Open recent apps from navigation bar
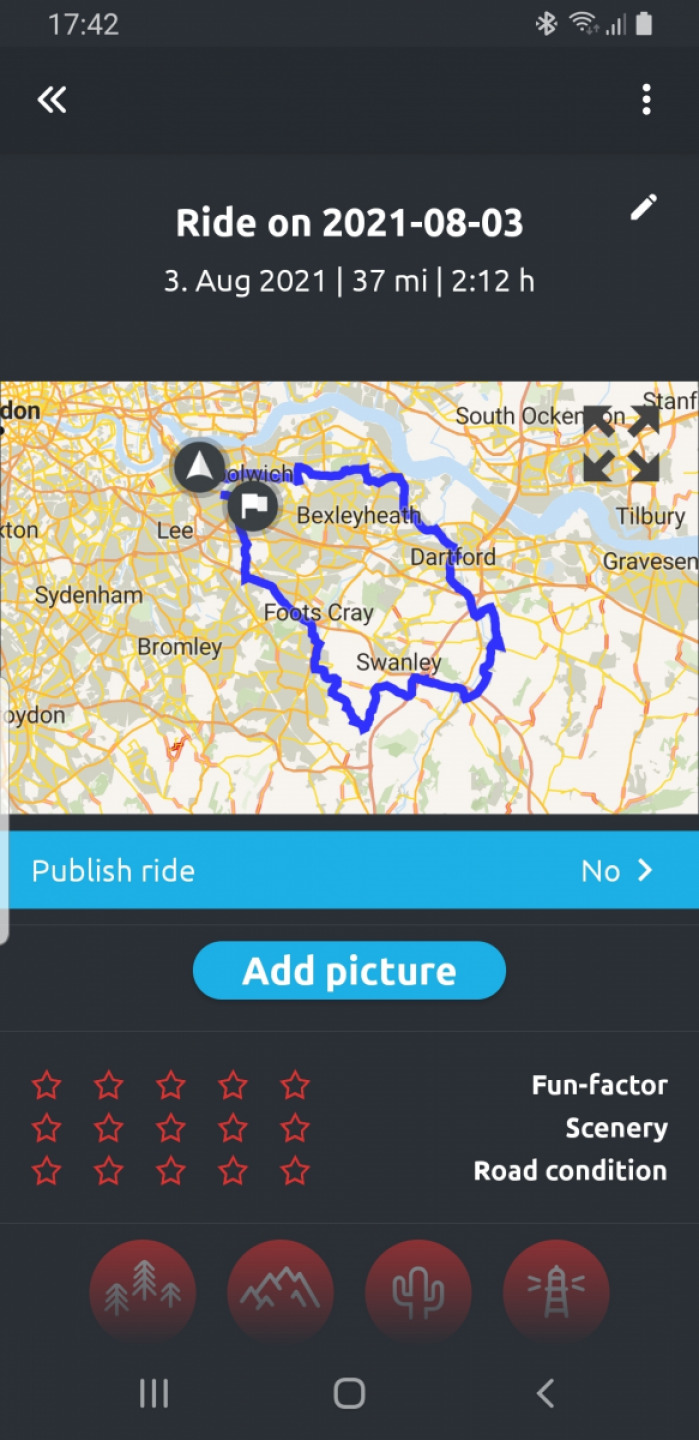 (x=153, y=1393)
